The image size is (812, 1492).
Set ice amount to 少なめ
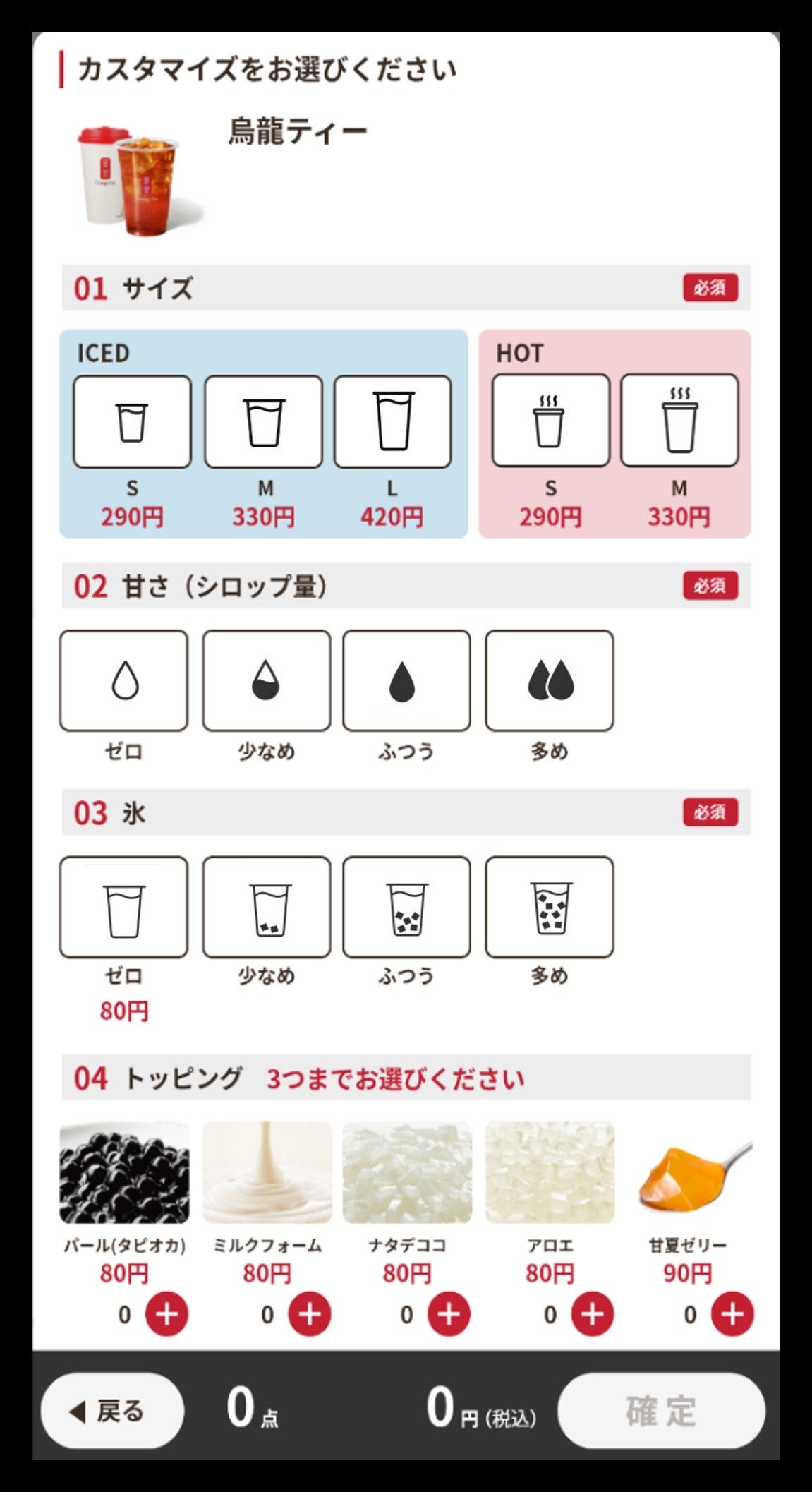click(267, 907)
